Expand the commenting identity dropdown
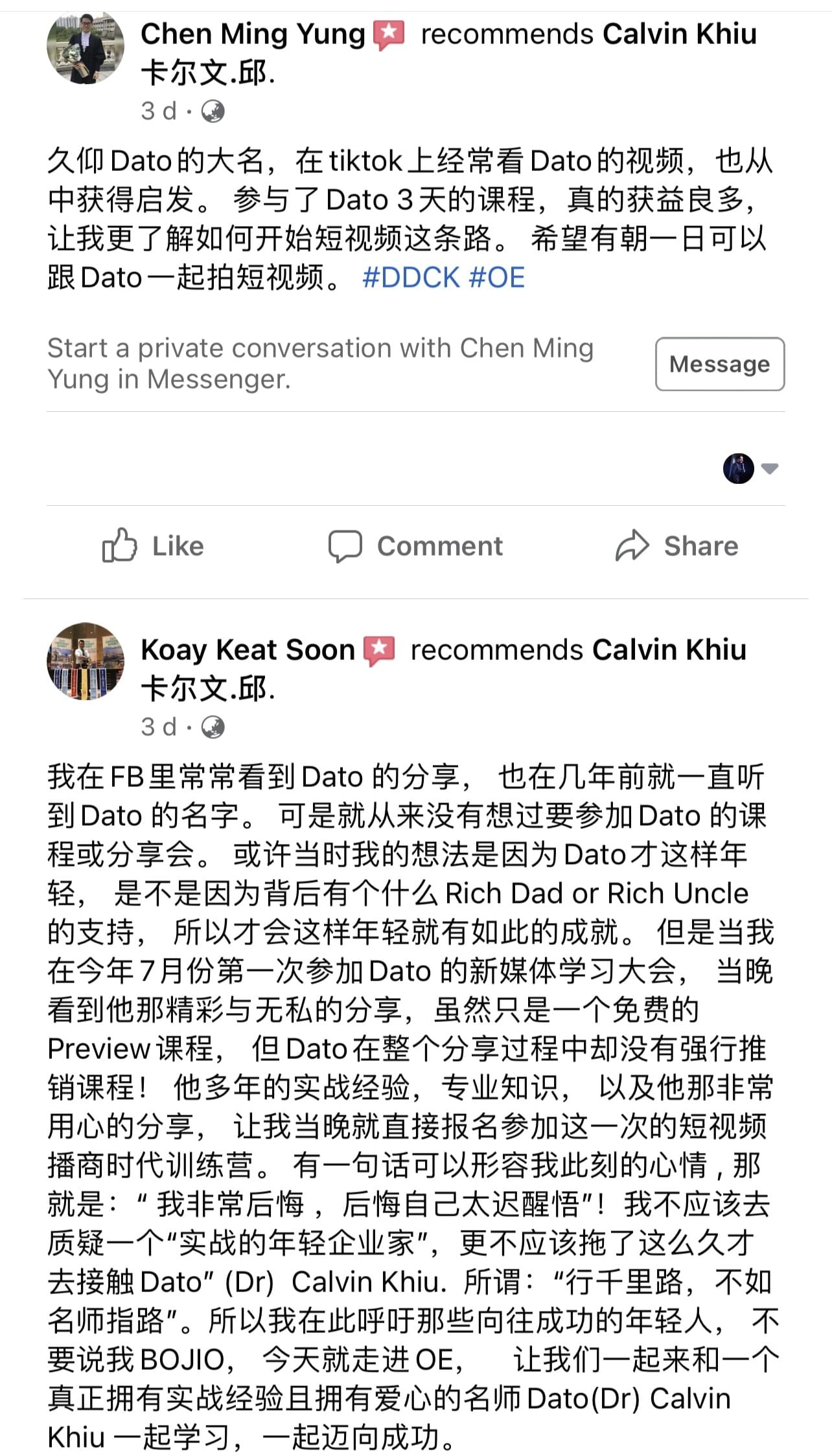Viewport: 832px width, 1456px height. 768,468
